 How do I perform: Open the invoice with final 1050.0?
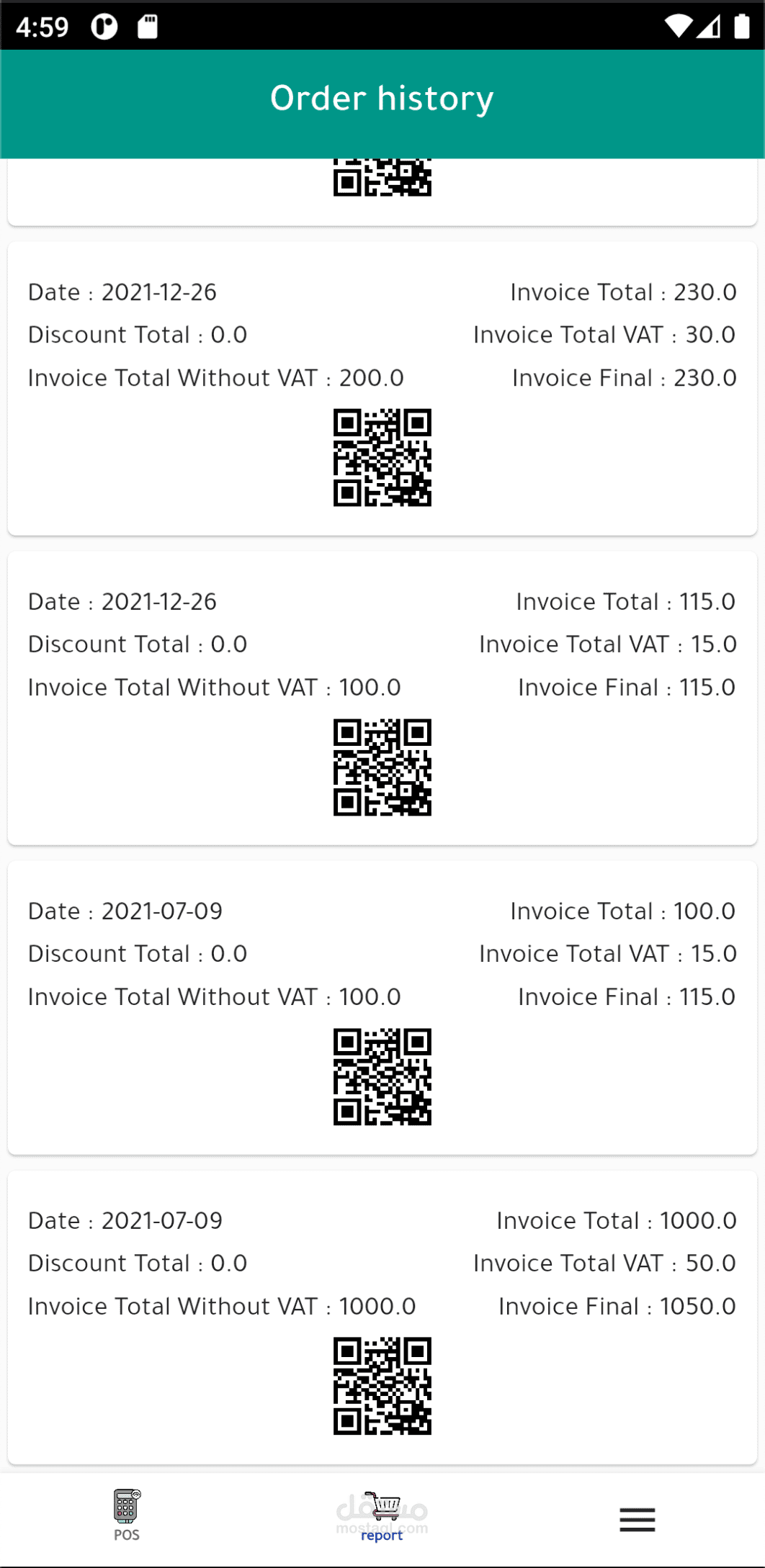382,1317
